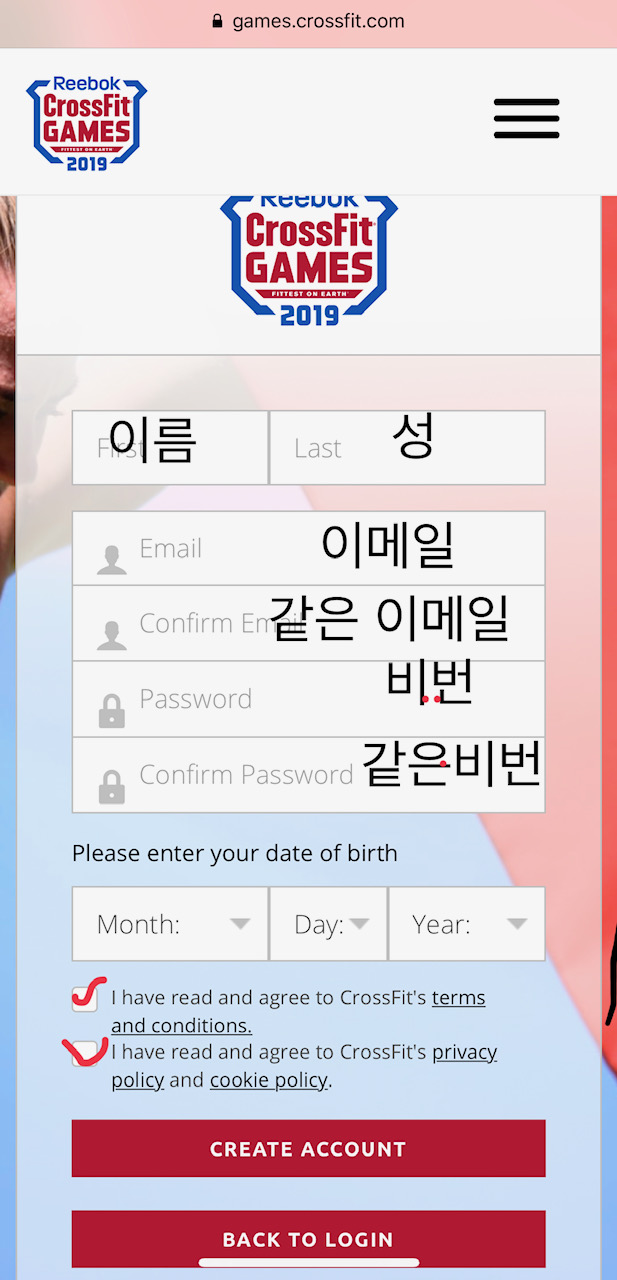Open the terms and conditions link
Viewport: 617px width, 1280px height.
point(458,998)
